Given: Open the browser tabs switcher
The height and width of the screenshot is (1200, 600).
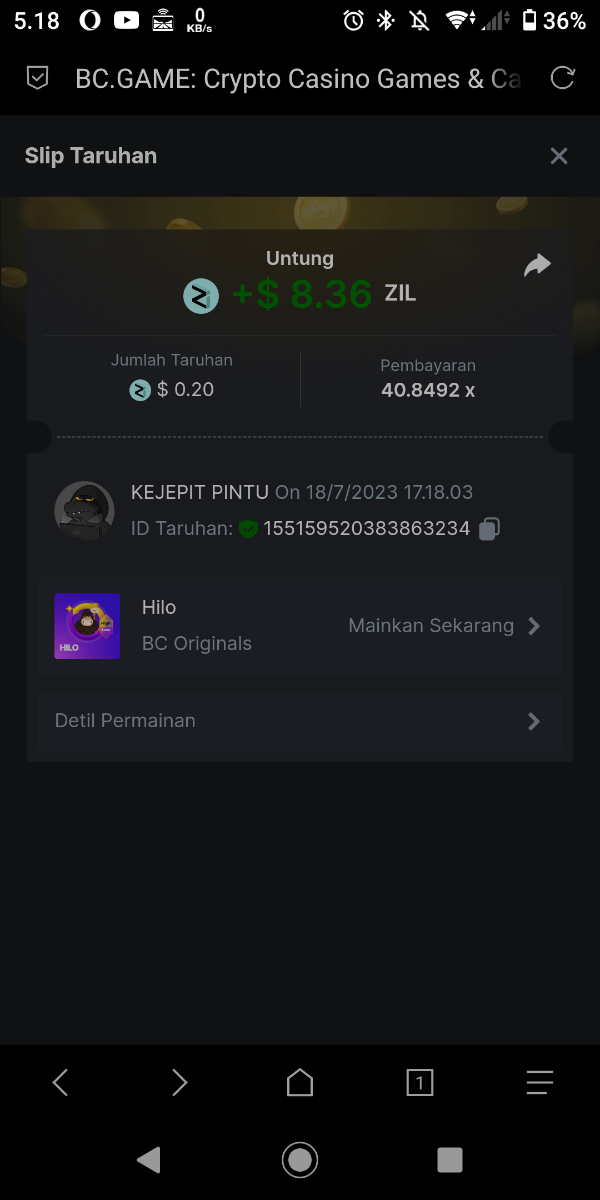Looking at the screenshot, I should click(x=420, y=1082).
